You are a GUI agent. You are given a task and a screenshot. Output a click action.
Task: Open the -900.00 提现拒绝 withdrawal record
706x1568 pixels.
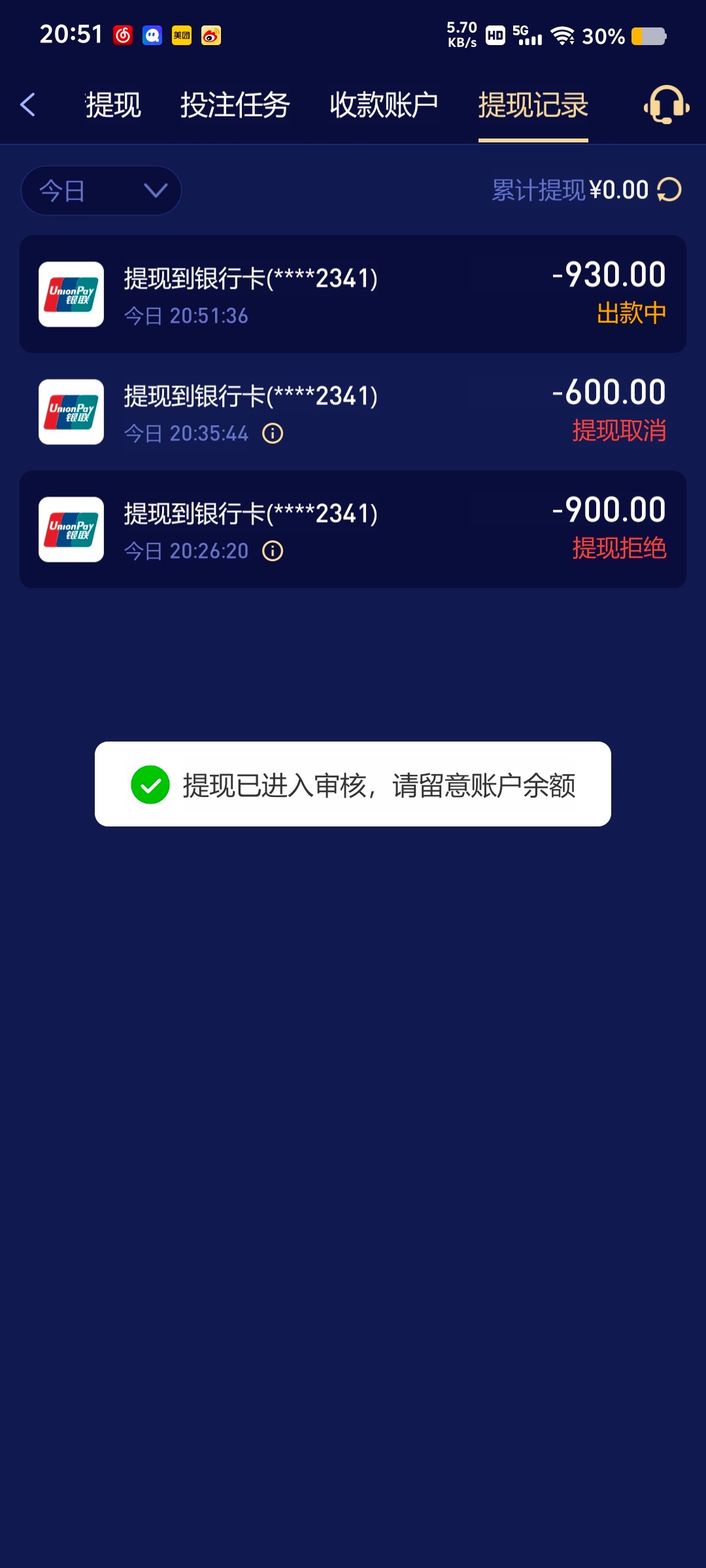pos(353,529)
